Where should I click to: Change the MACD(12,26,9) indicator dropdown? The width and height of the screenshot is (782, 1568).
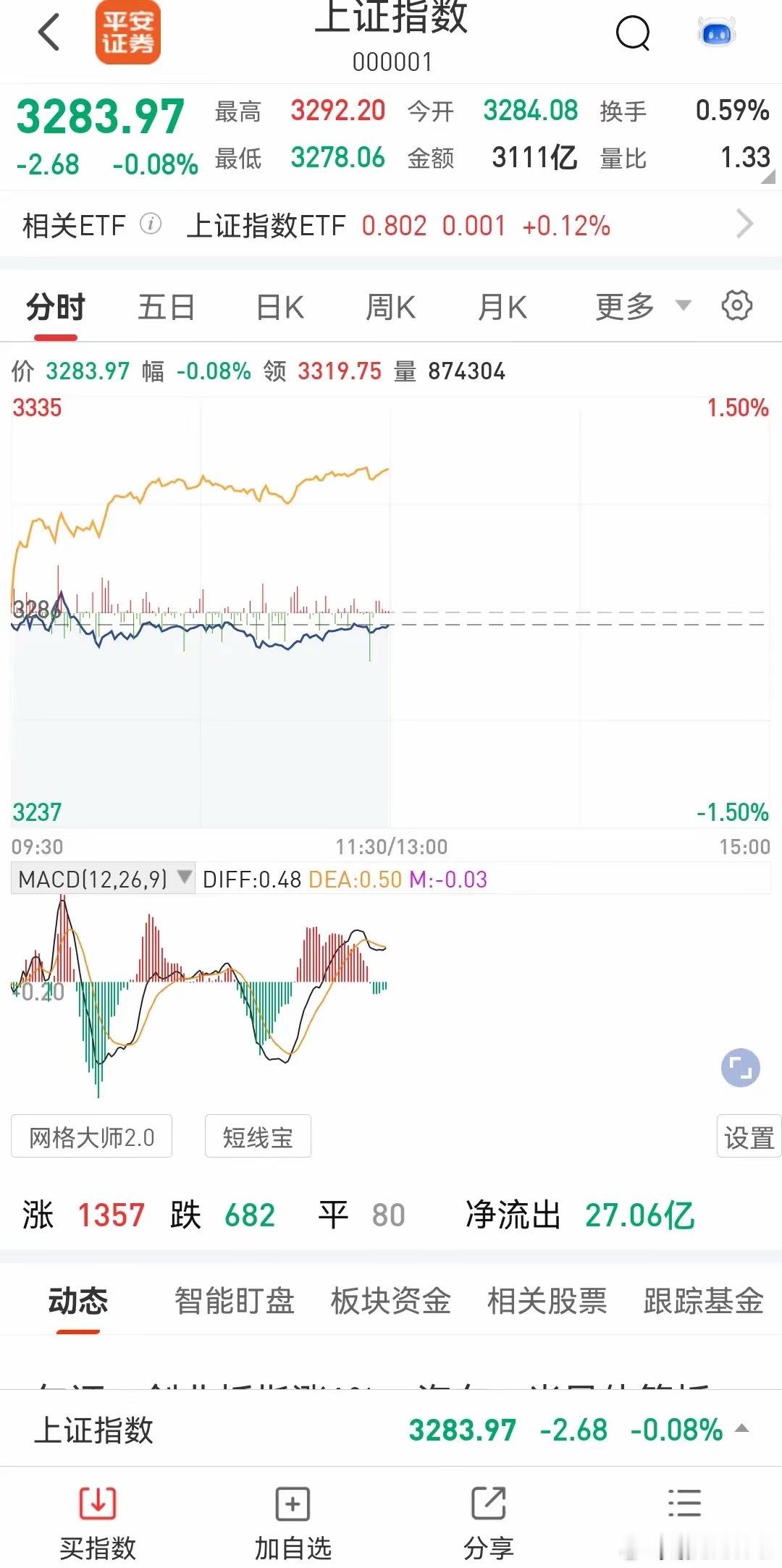tap(103, 880)
